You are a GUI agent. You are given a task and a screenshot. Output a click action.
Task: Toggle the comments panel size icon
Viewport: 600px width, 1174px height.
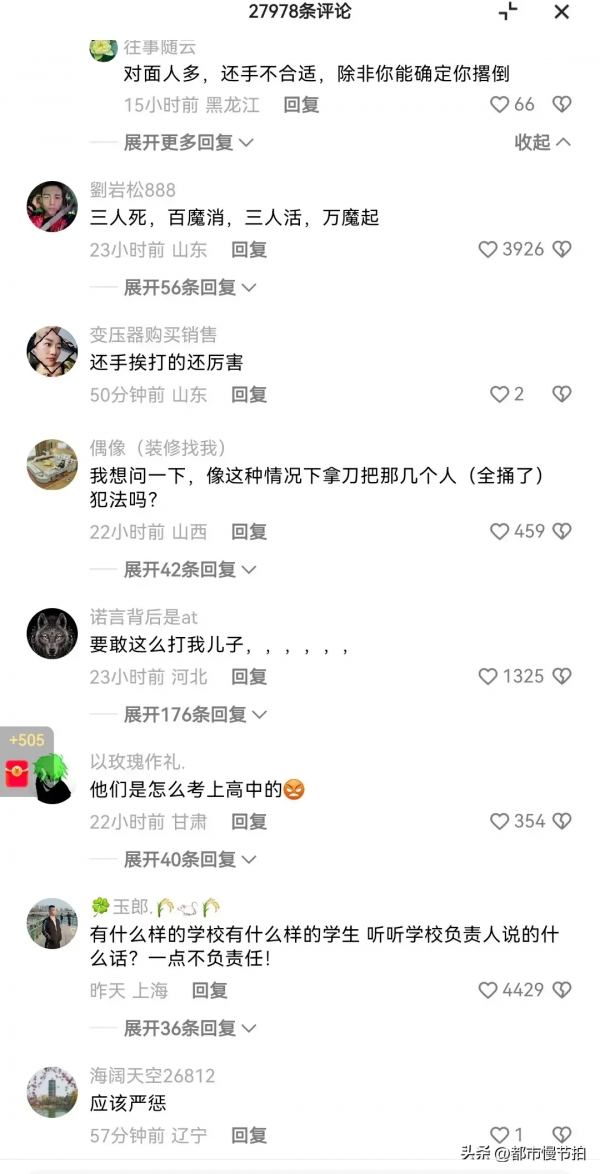point(508,12)
